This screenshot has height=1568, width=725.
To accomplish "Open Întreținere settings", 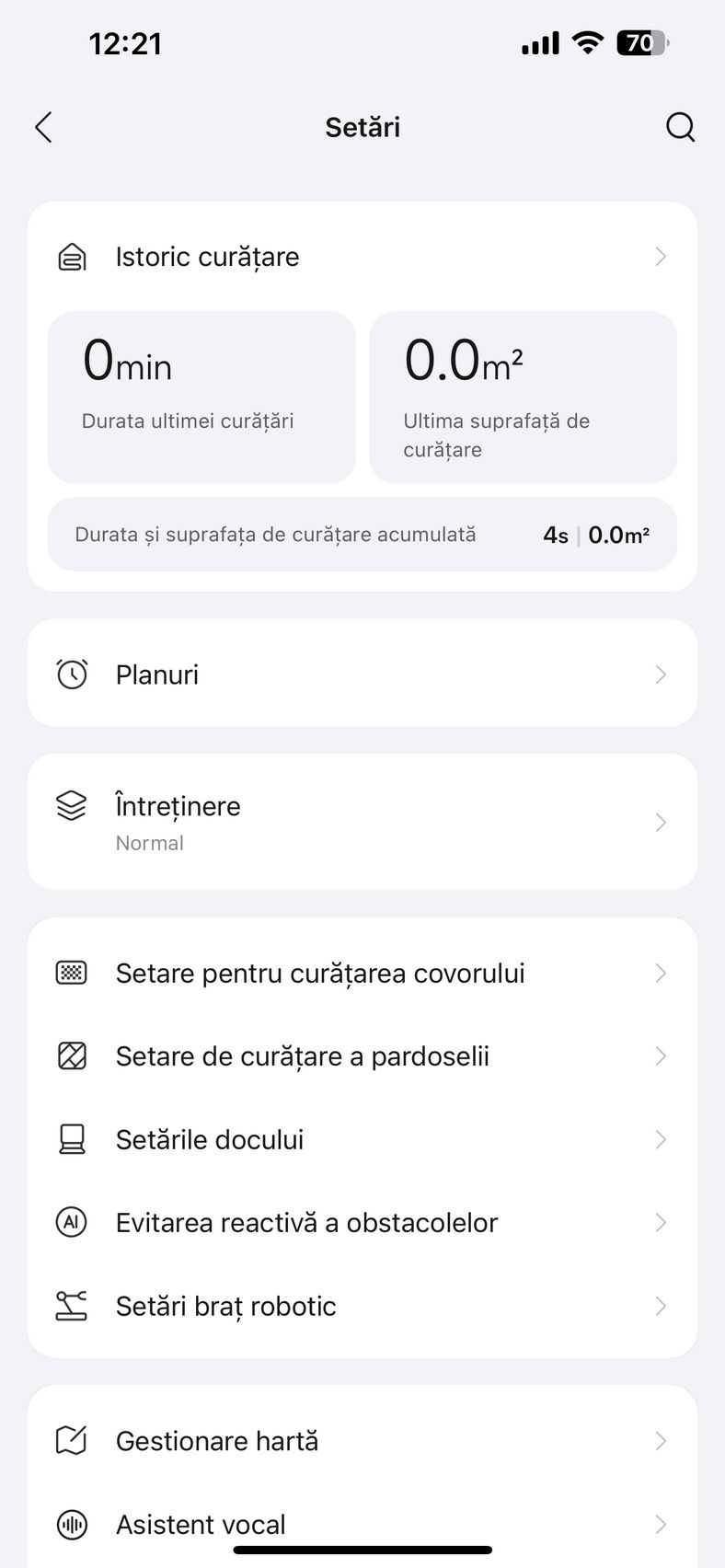I will pyautogui.click(x=362, y=822).
